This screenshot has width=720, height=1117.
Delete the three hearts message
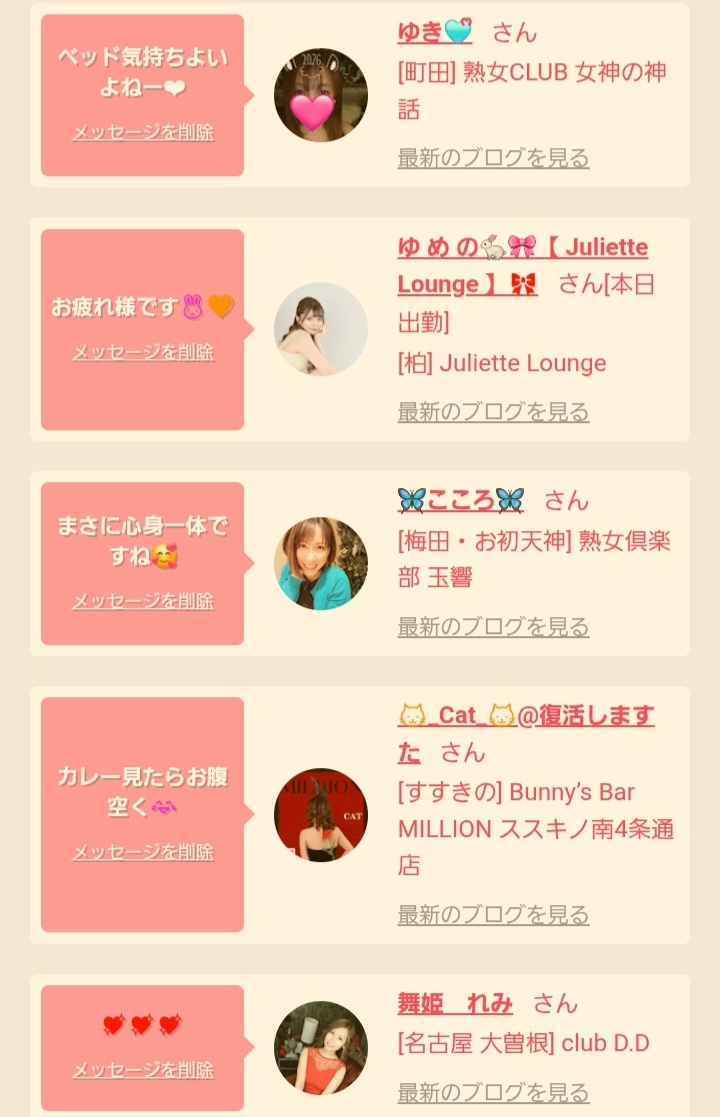[143, 1070]
